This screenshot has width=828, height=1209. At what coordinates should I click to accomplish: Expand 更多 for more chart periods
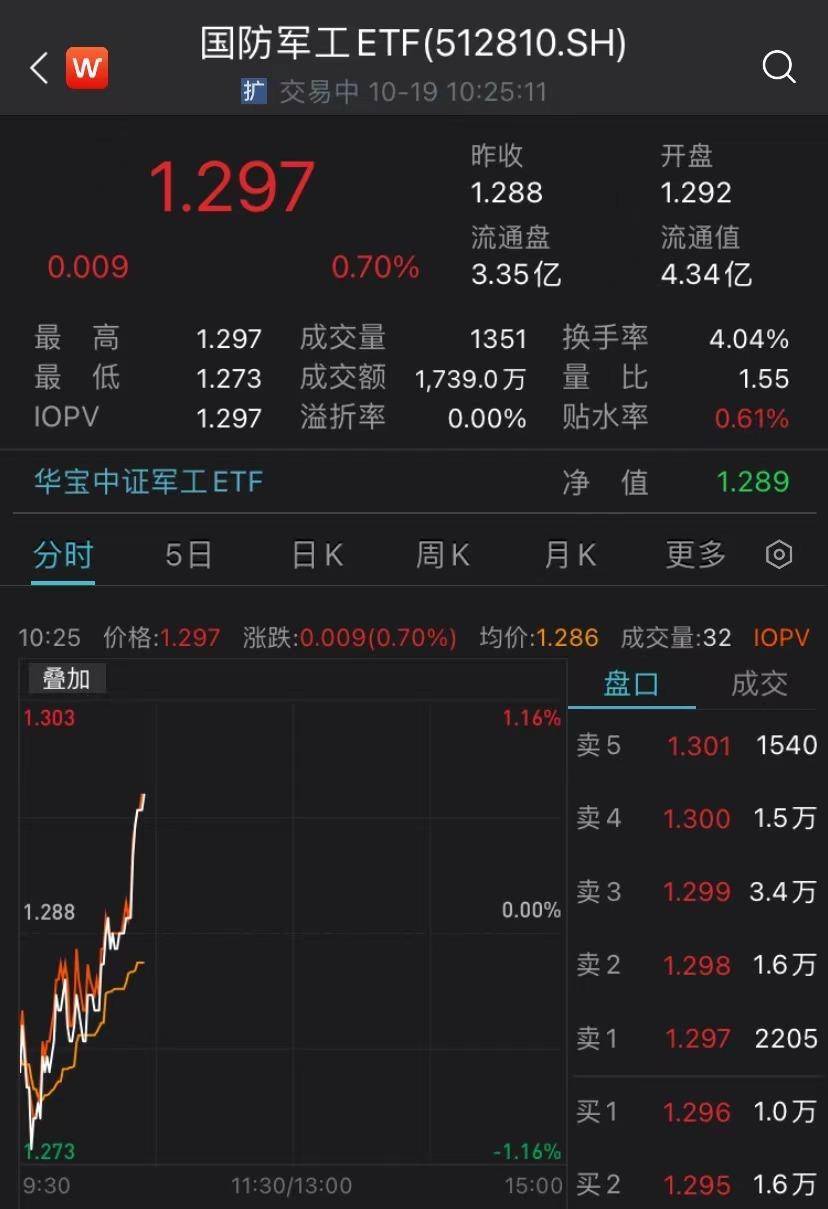coord(694,554)
